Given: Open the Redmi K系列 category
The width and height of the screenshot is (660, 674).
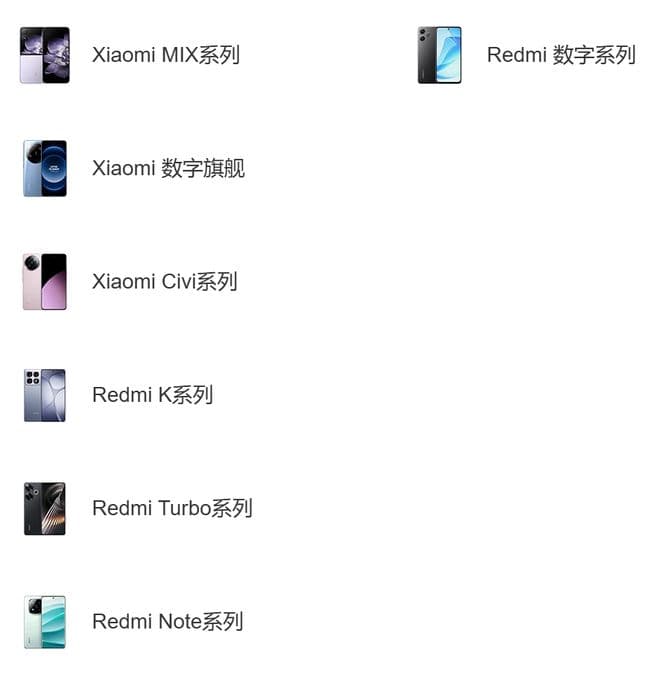Looking at the screenshot, I should pyautogui.click(x=152, y=395).
